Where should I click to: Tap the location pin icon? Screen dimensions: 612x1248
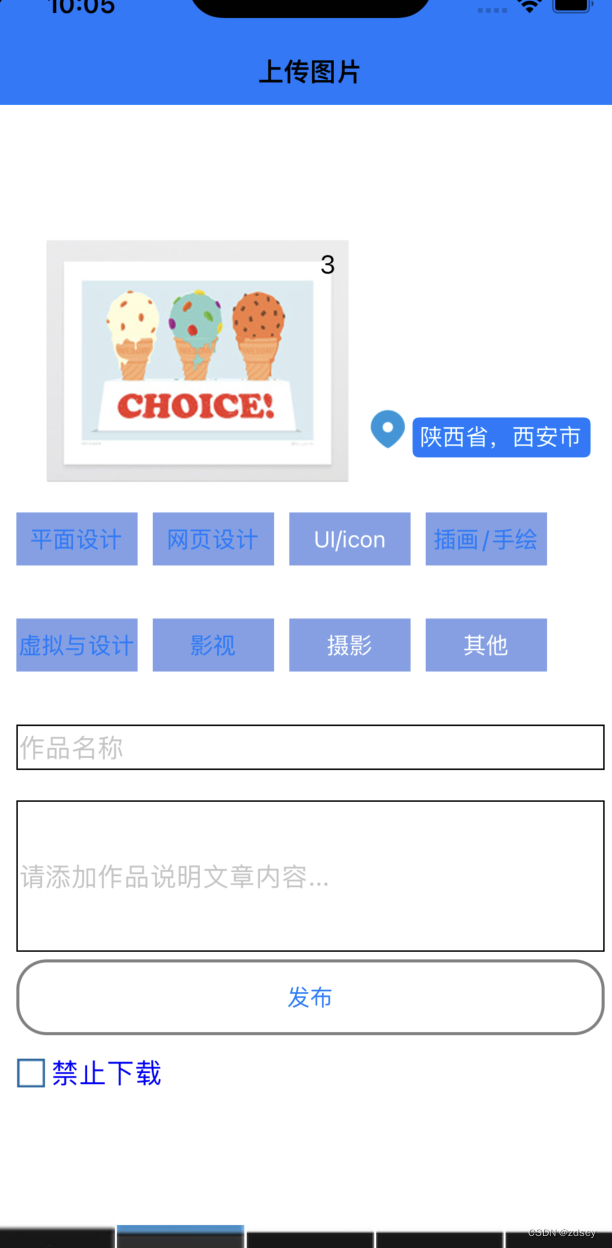point(387,429)
